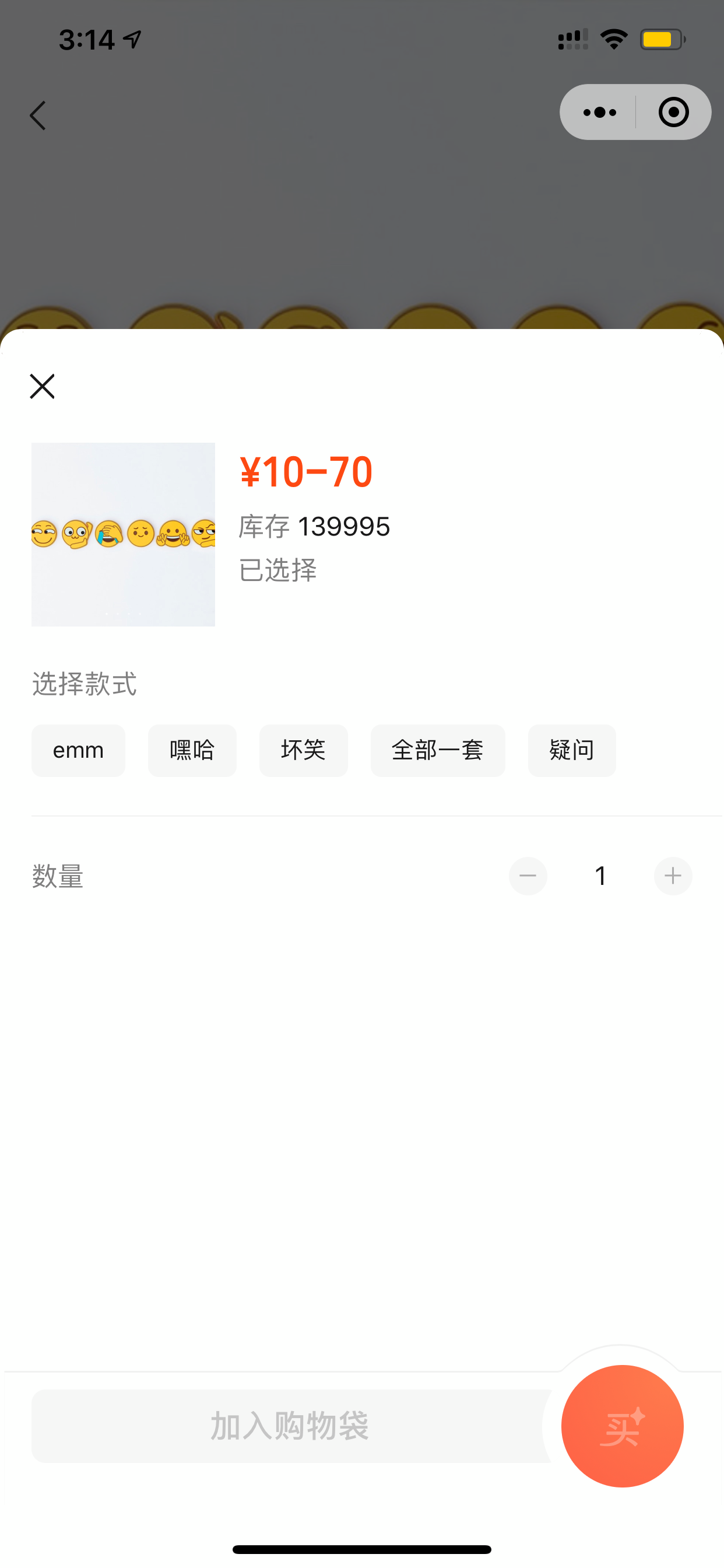Pick the 坏笑 style option
This screenshot has height=1568, width=724.
[x=303, y=750]
